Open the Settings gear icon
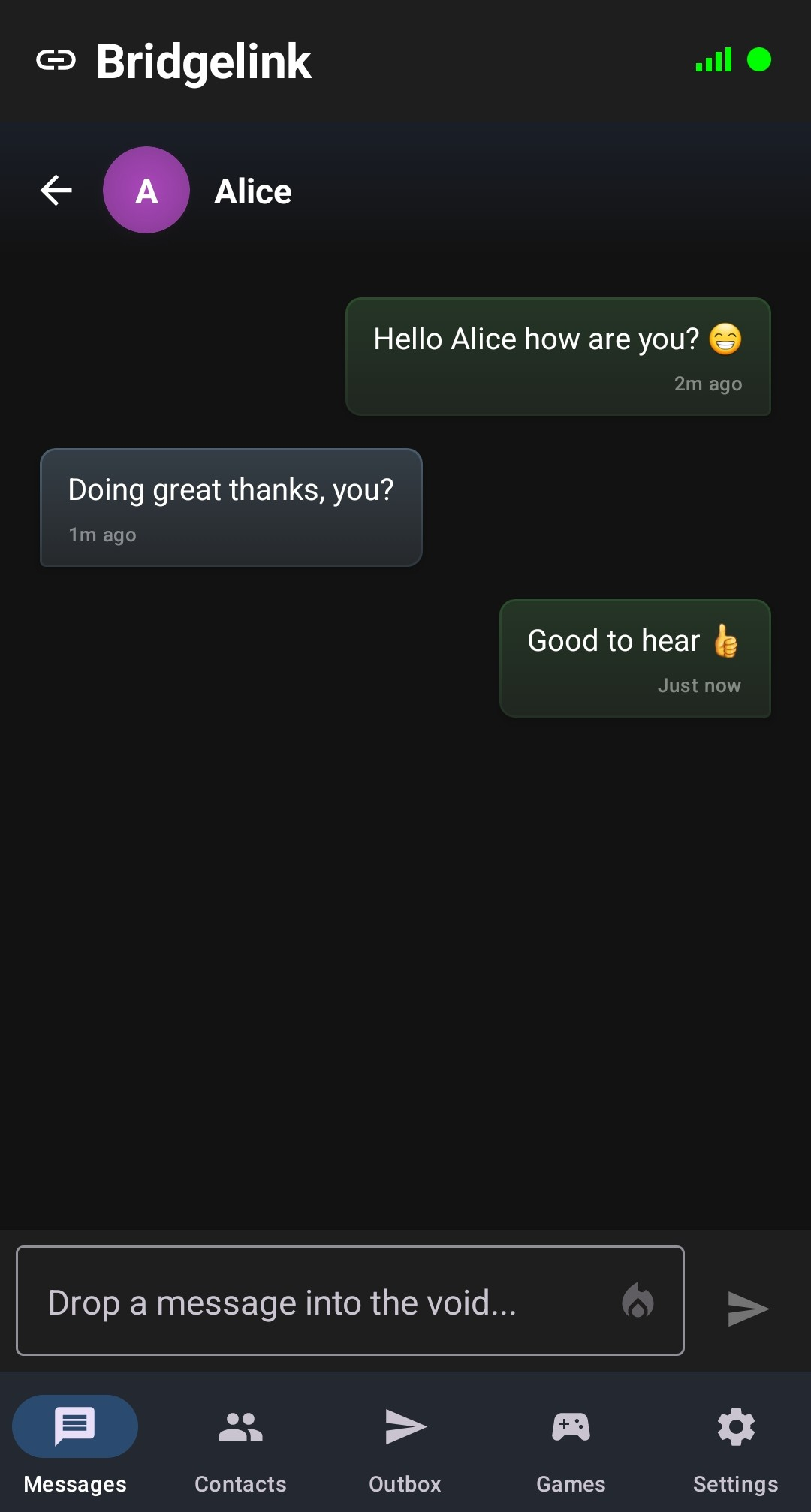 [x=734, y=1425]
